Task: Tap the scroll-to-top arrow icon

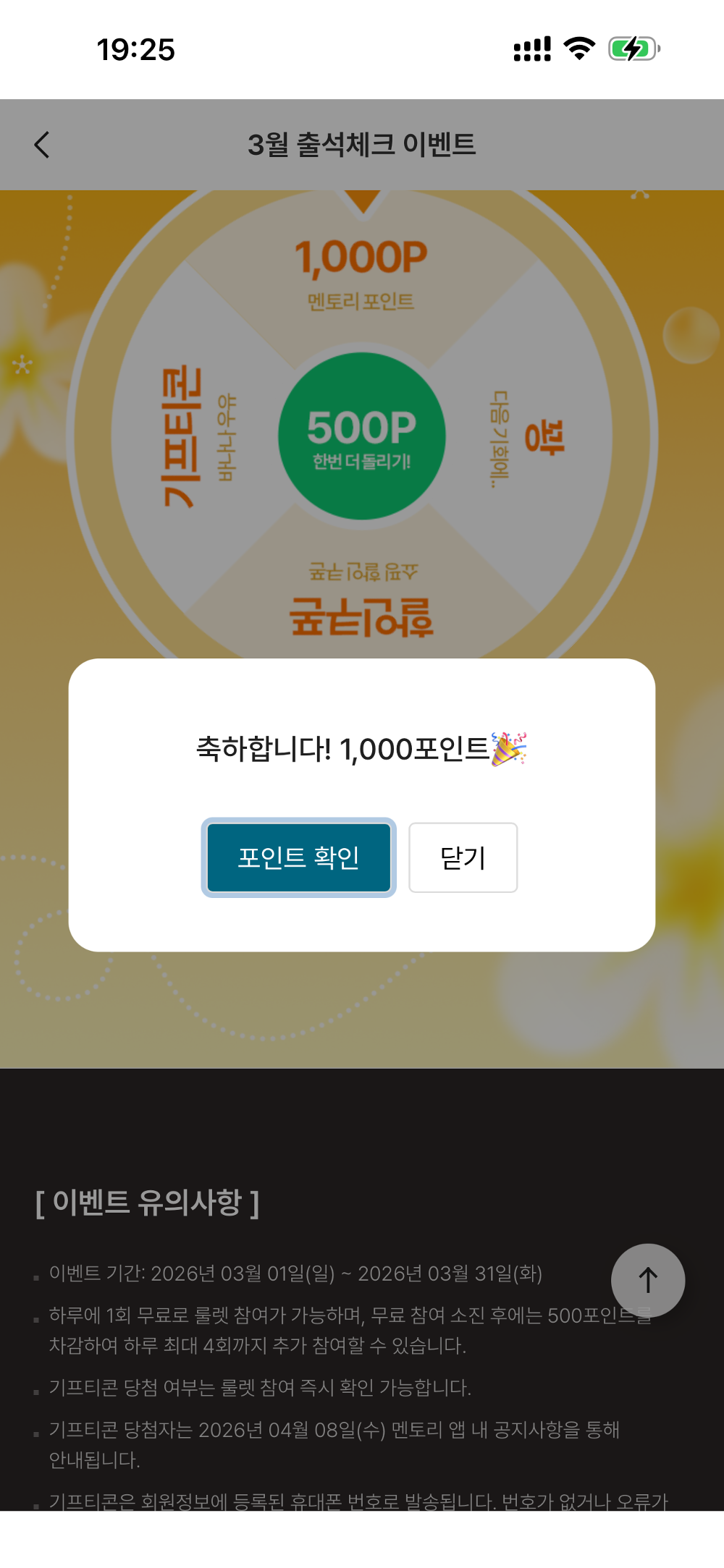Action: [x=647, y=1280]
